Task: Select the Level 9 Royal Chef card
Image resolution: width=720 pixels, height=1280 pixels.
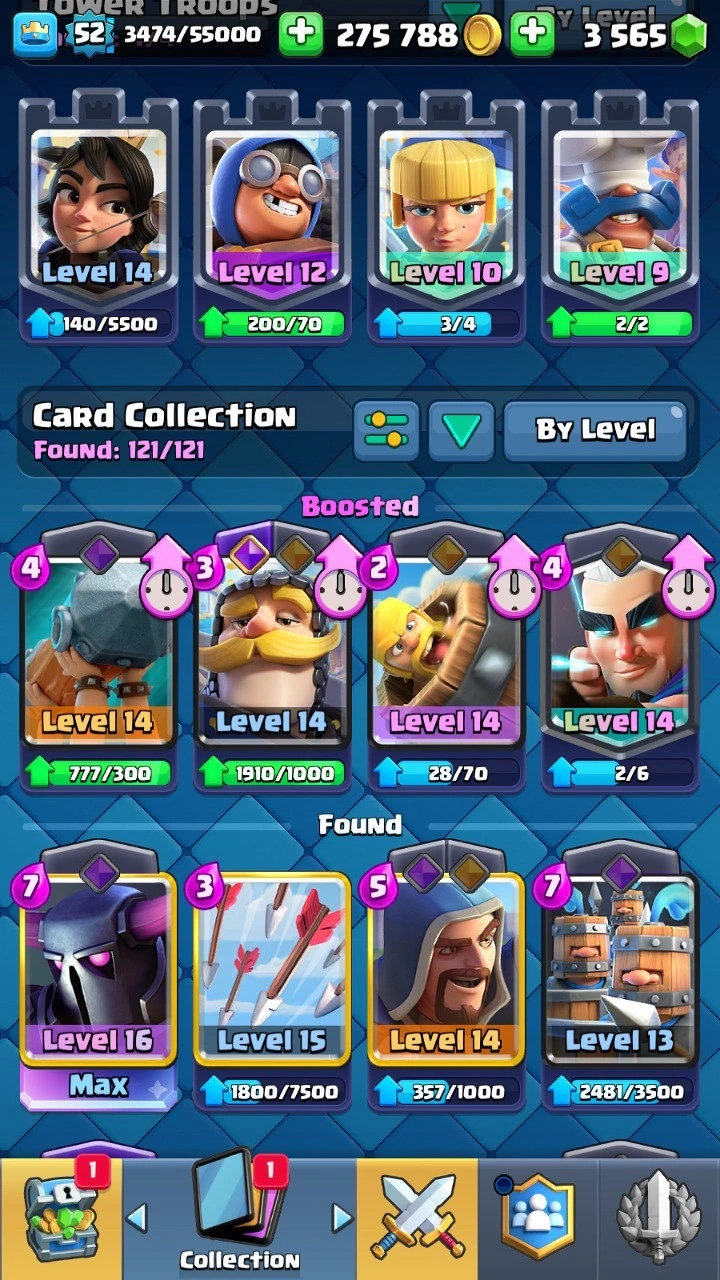Action: [x=618, y=215]
